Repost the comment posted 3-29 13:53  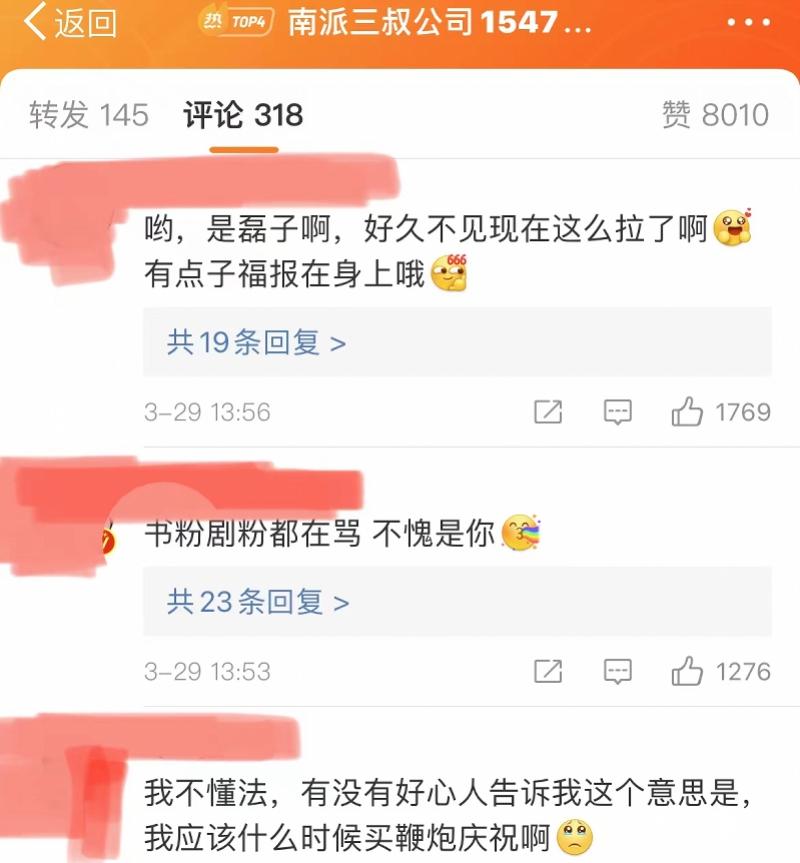coord(548,671)
